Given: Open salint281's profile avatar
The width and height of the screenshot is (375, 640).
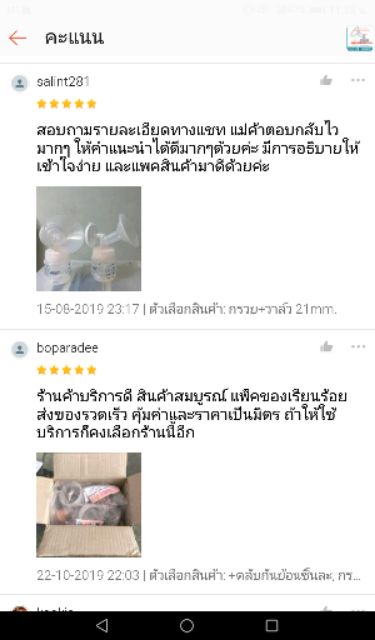Looking at the screenshot, I should tap(19, 84).
